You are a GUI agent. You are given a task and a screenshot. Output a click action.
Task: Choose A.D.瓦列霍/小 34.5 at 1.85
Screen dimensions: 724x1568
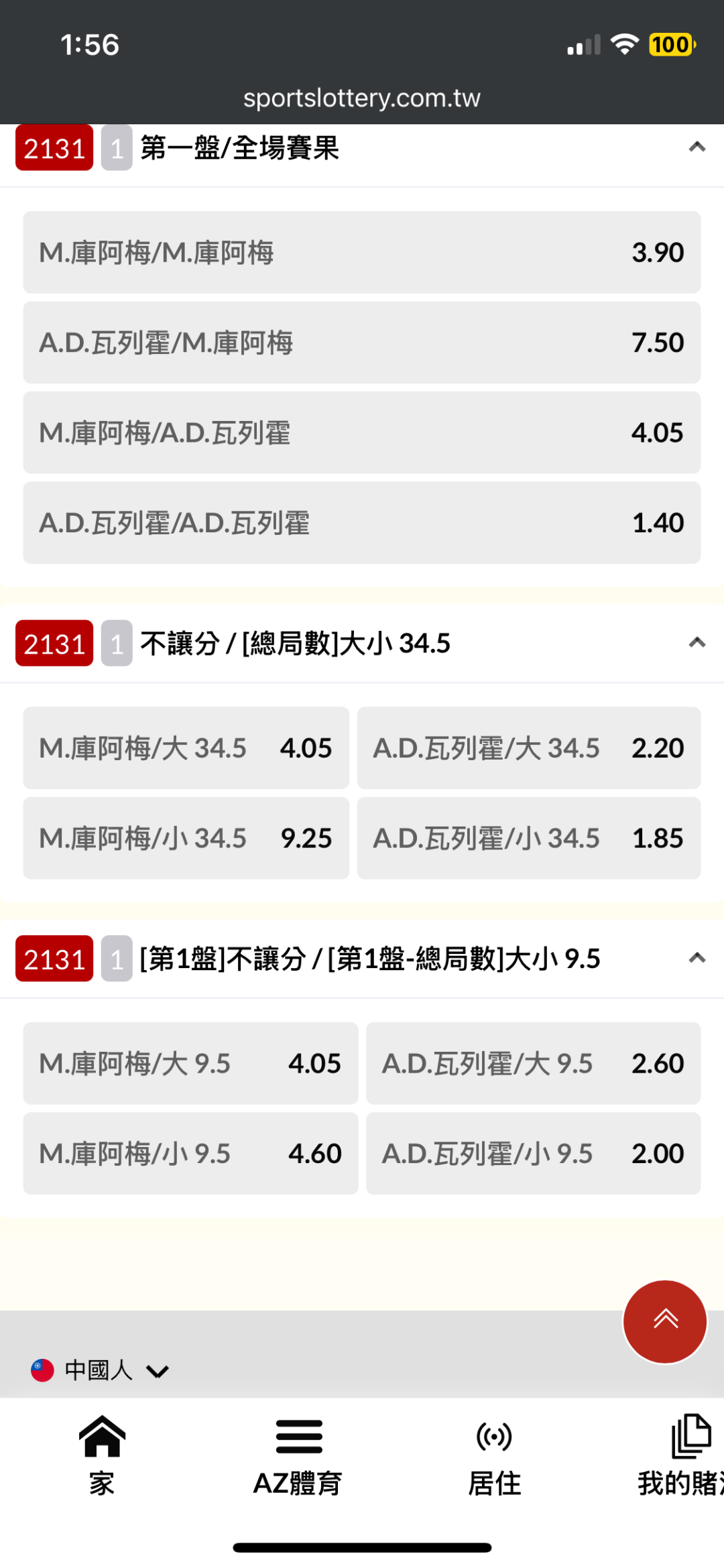click(x=529, y=838)
